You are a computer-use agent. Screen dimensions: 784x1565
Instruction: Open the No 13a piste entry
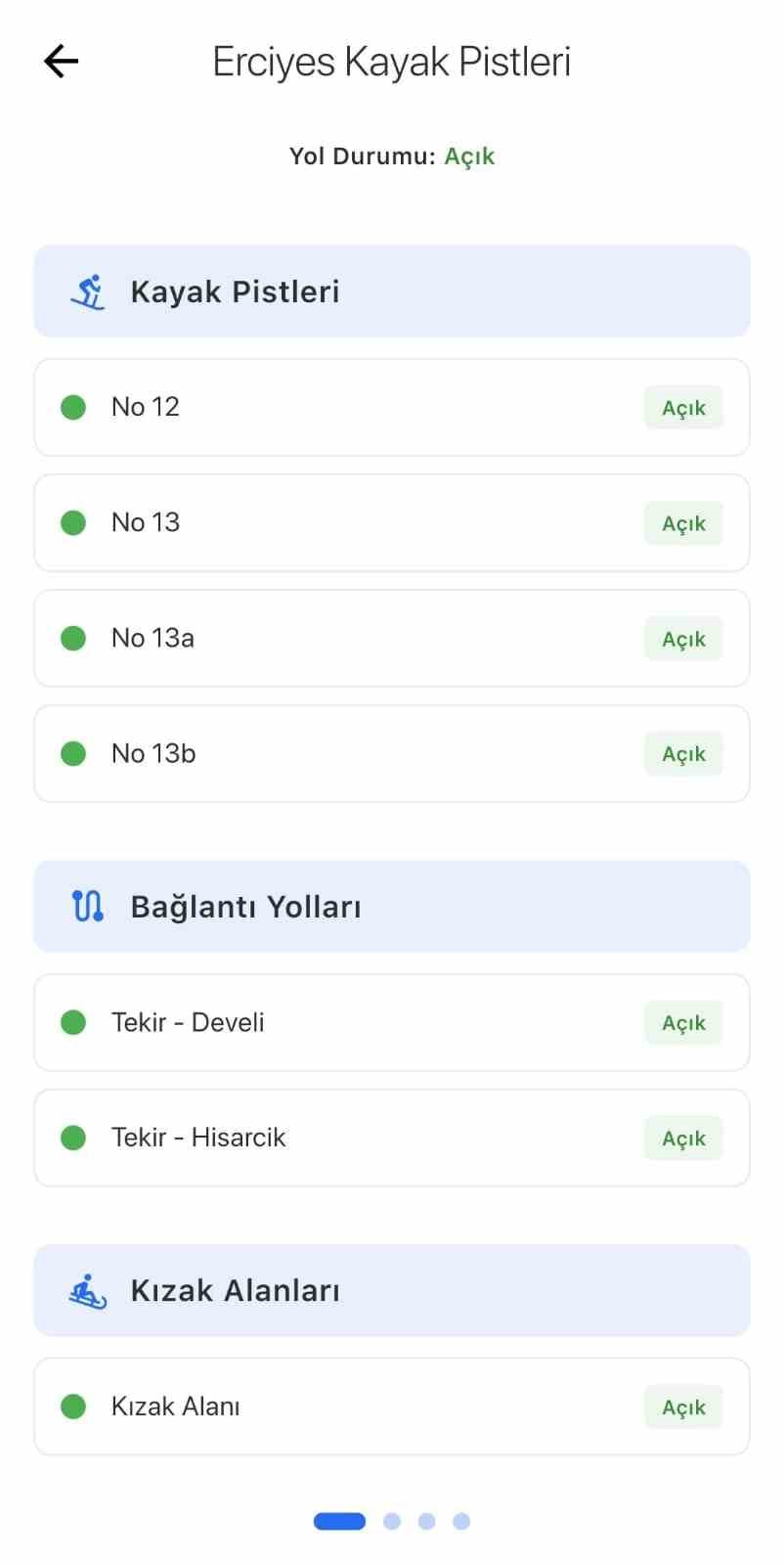pos(391,638)
